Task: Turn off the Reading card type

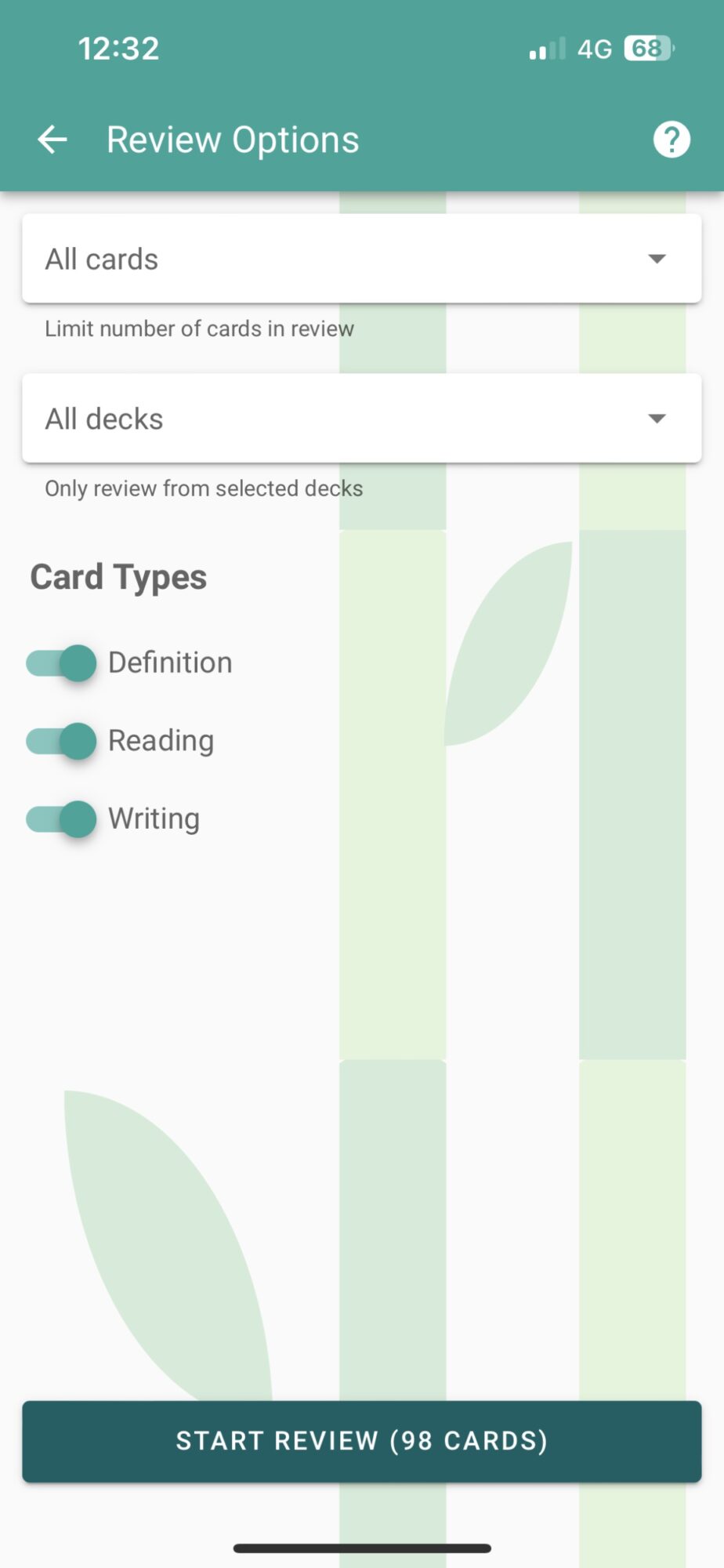Action: tap(62, 741)
